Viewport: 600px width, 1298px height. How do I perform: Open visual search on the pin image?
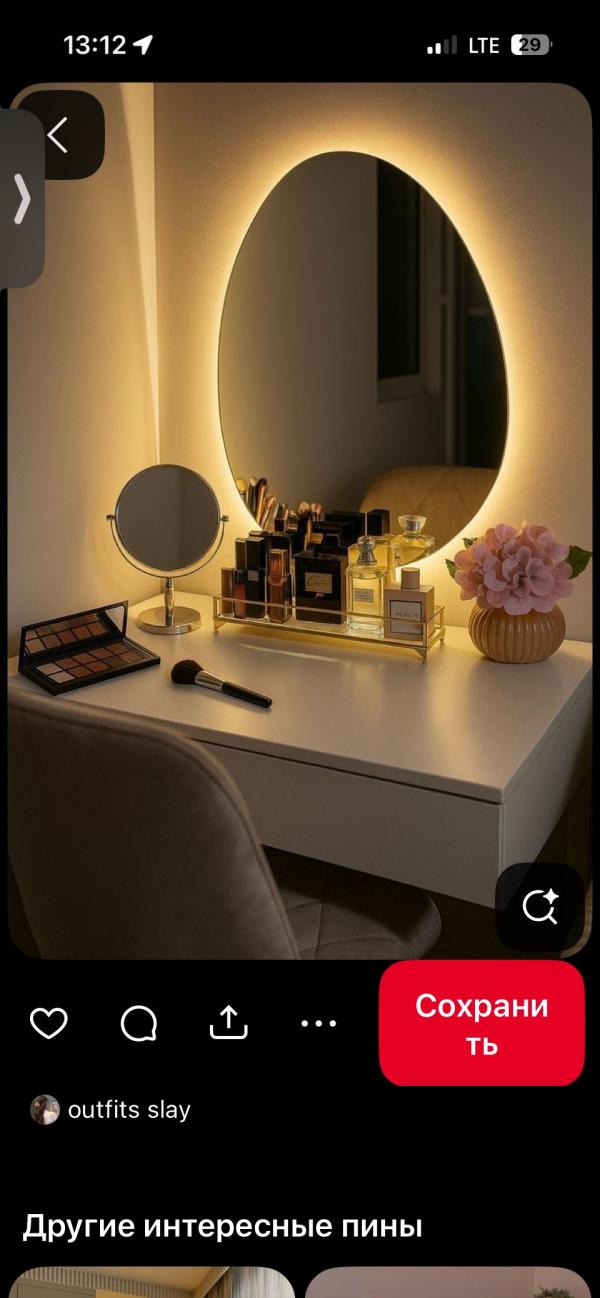tap(540, 906)
